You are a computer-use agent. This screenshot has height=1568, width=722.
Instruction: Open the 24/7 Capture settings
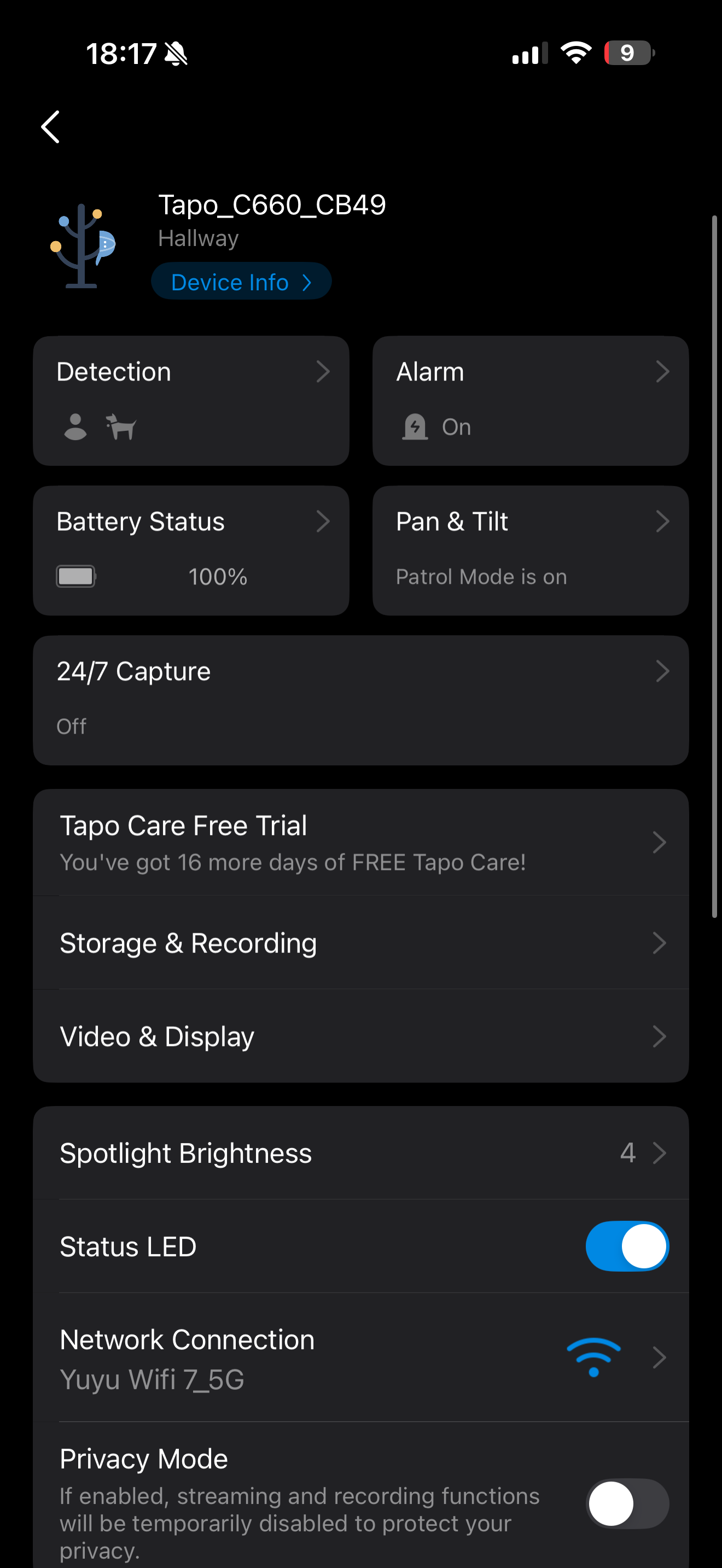[360, 700]
